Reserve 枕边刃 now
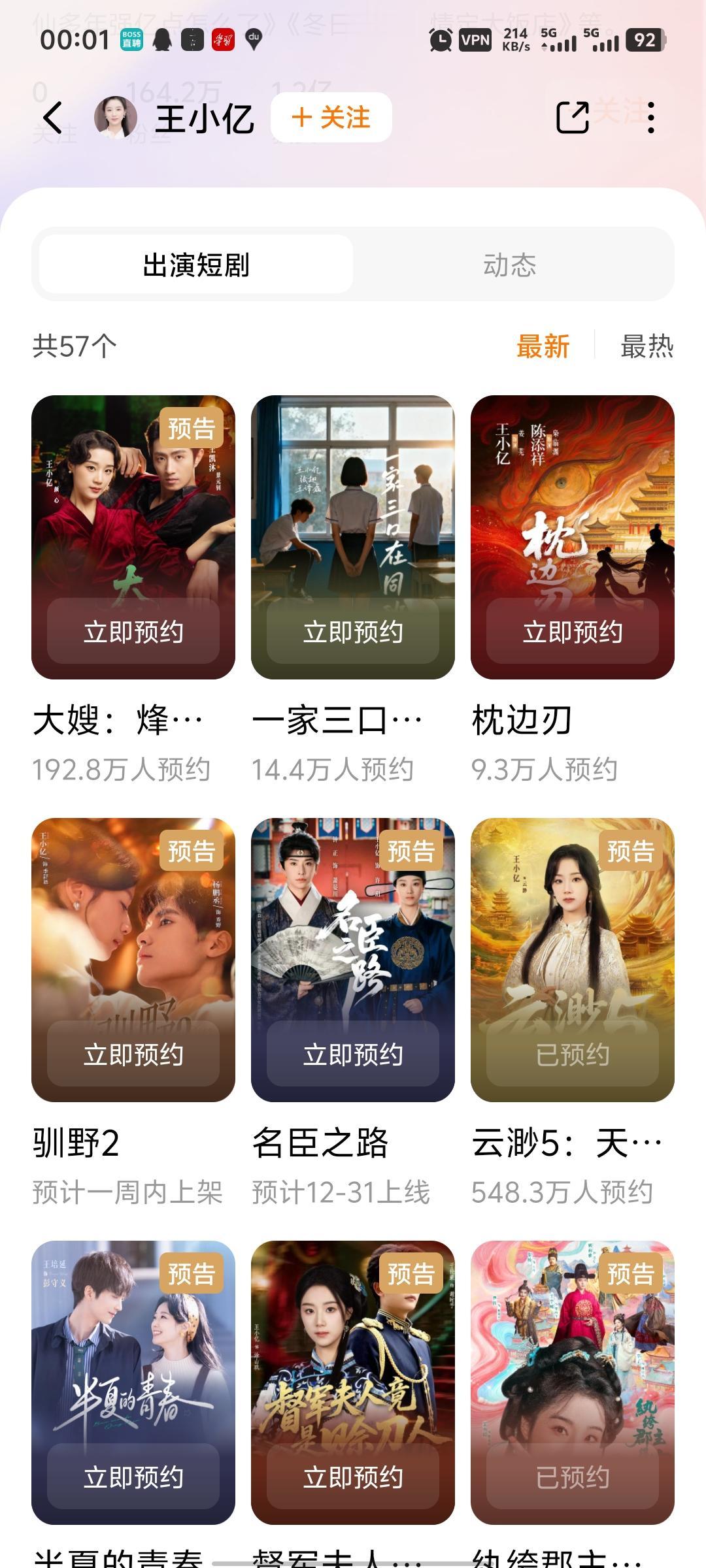The height and width of the screenshot is (1568, 706). [573, 632]
